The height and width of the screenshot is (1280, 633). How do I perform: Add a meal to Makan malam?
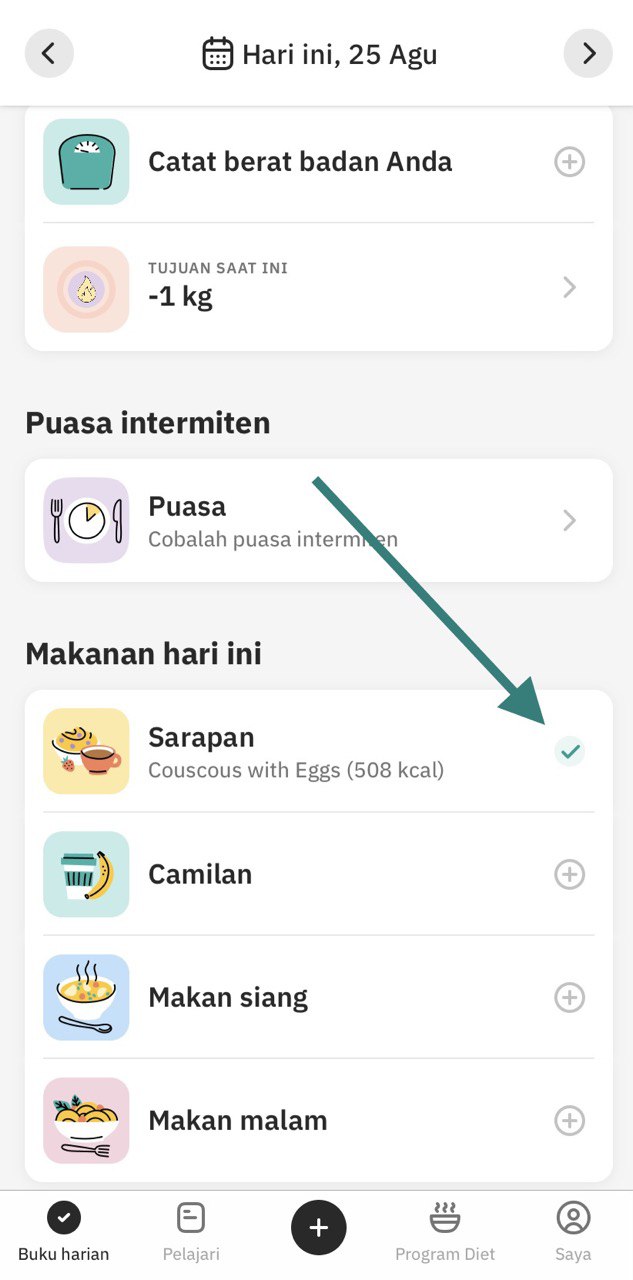coord(569,1121)
